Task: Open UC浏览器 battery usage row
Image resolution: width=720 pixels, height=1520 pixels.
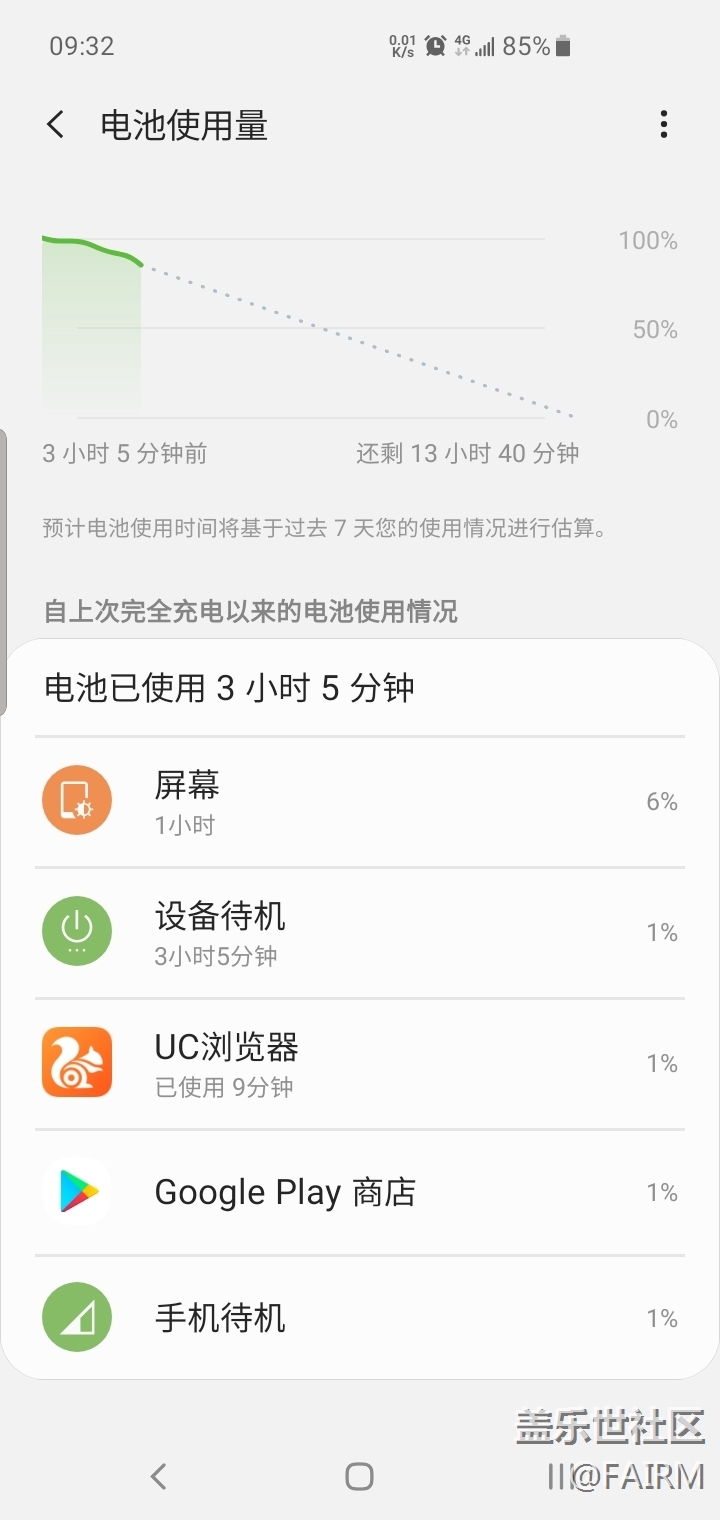Action: pos(360,1063)
